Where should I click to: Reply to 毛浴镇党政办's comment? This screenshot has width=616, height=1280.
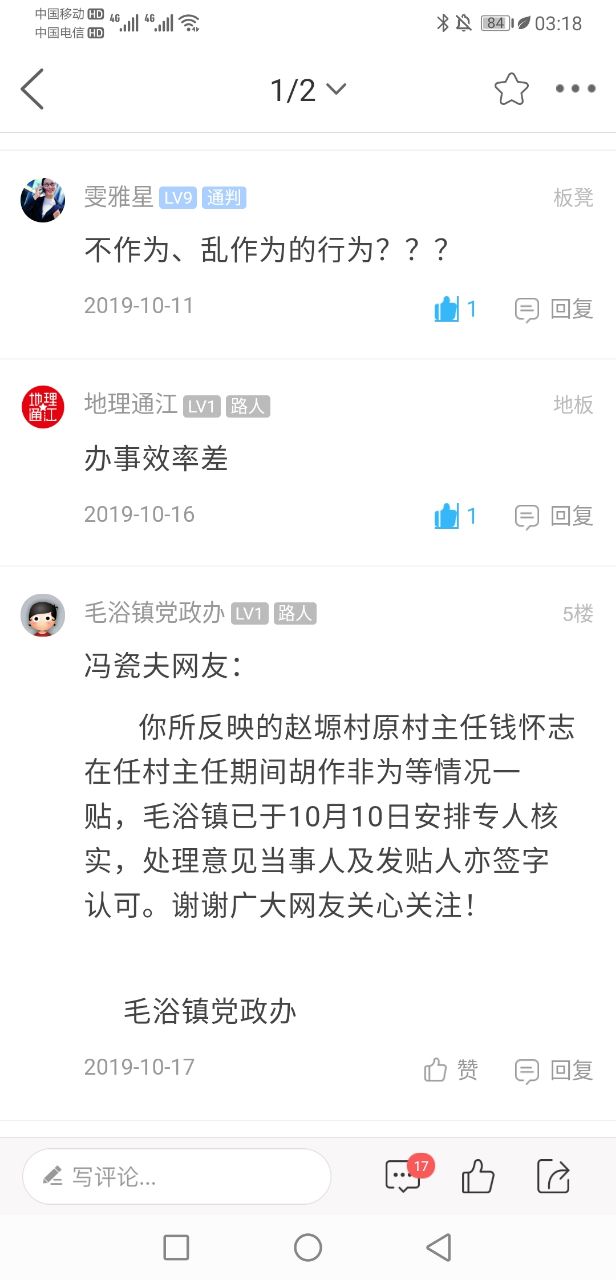click(x=555, y=1070)
